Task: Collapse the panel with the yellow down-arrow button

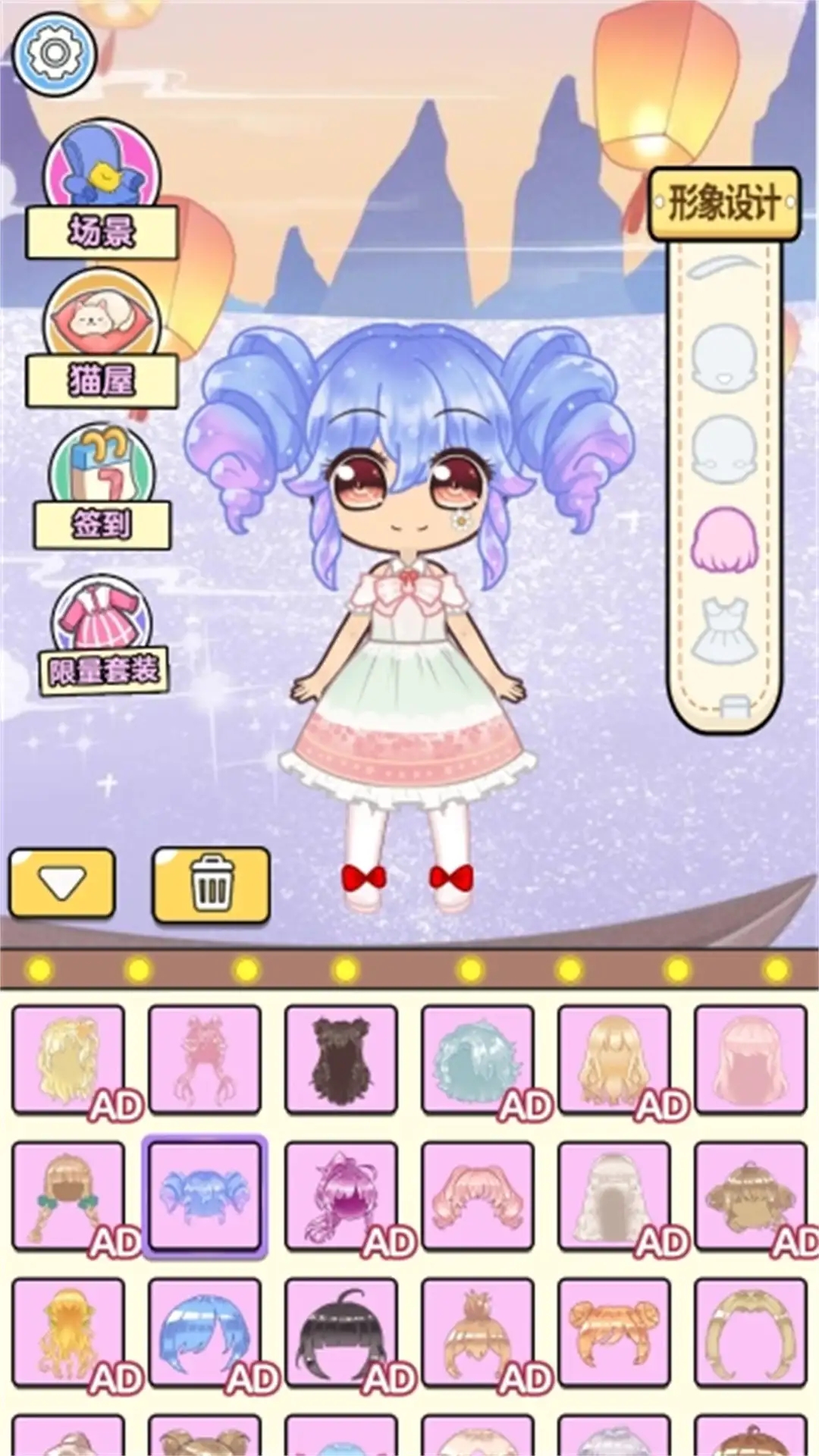Action: coord(62,882)
